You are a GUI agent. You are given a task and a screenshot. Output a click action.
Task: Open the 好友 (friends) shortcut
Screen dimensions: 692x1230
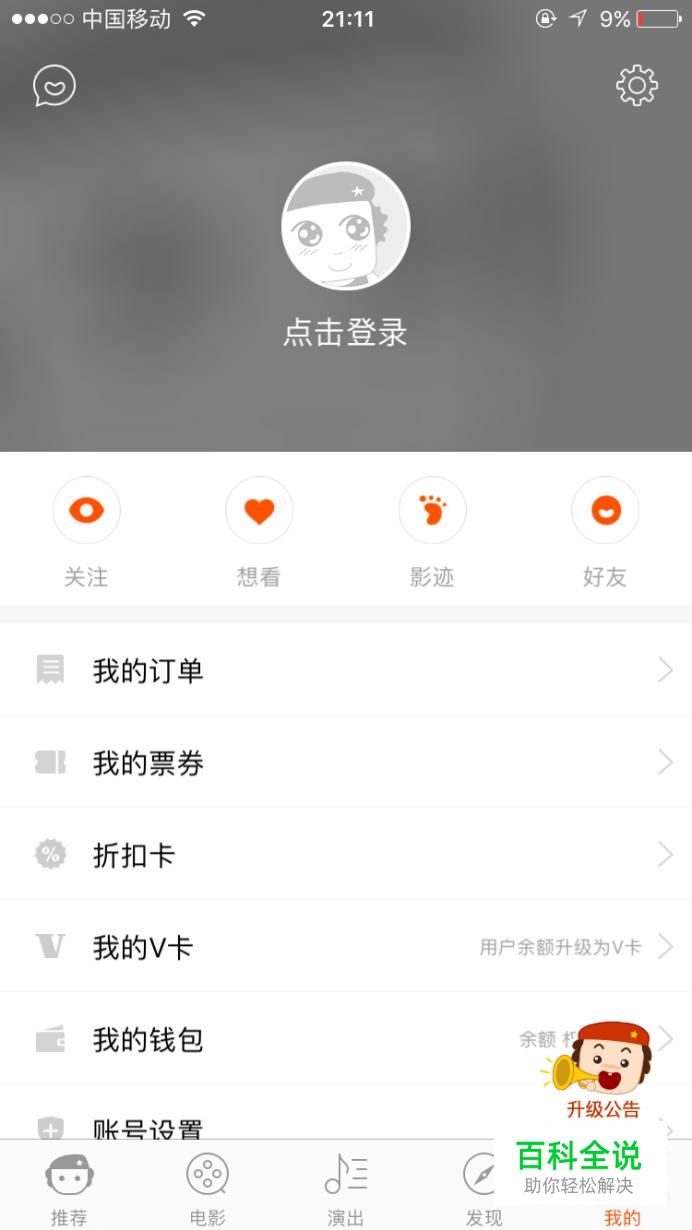605,511
